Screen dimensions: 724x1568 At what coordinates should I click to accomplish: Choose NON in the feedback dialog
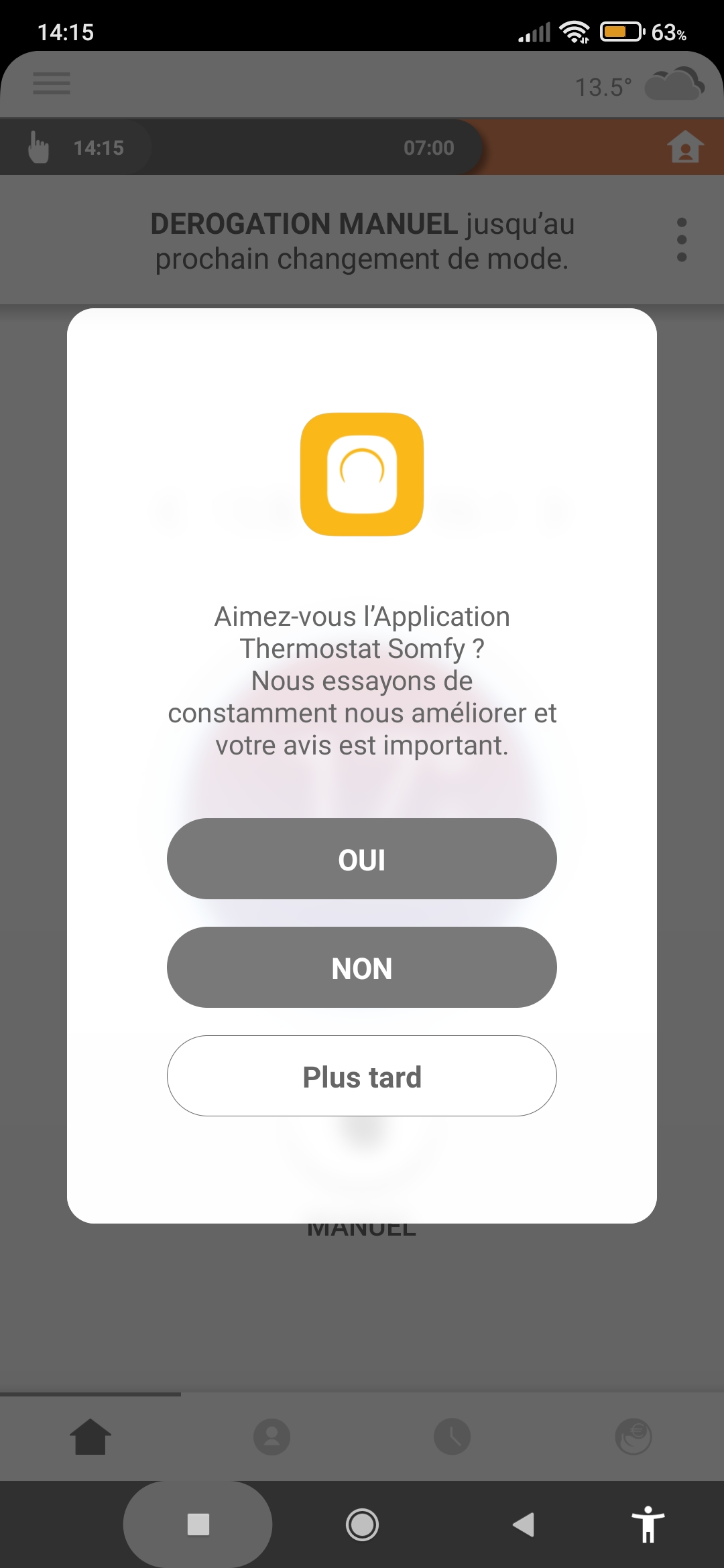pos(362,968)
